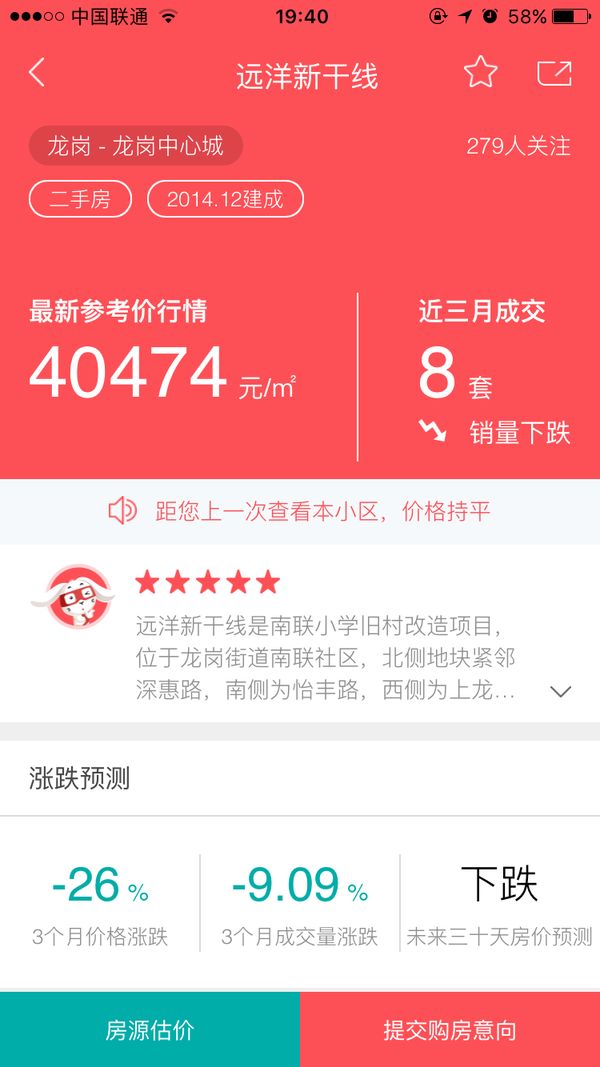
Task: Submit purchase intent via 提交购房意向
Action: pyautogui.click(x=450, y=1030)
